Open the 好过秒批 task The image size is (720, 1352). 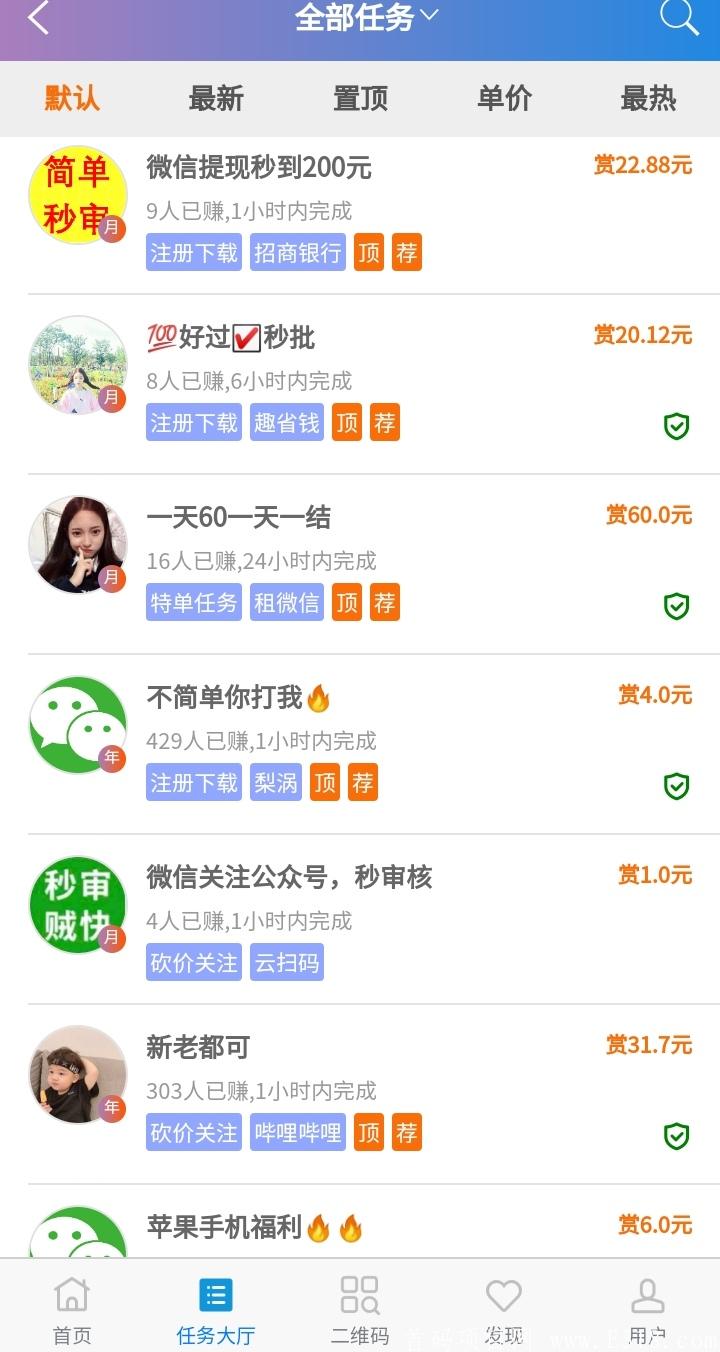point(246,338)
